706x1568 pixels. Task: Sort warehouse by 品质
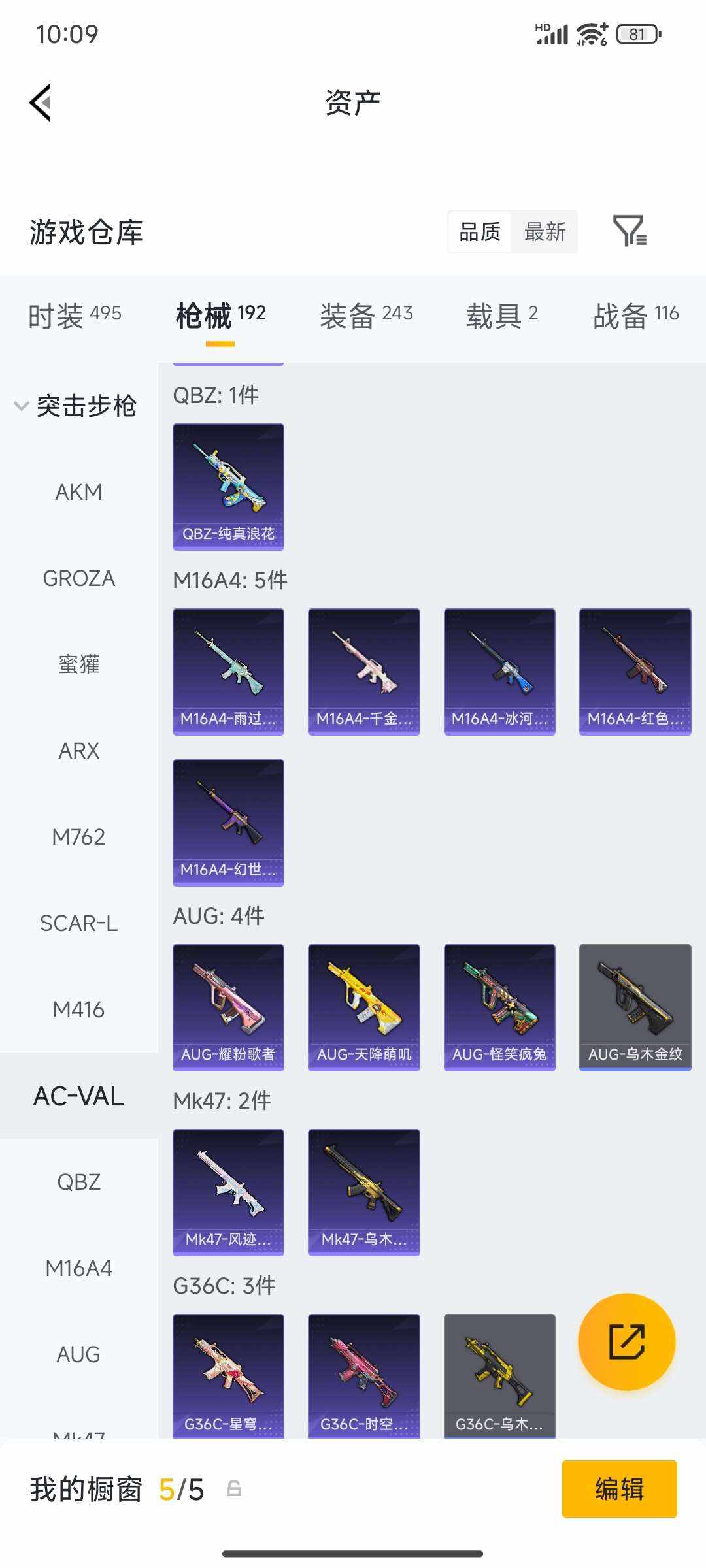tap(480, 232)
